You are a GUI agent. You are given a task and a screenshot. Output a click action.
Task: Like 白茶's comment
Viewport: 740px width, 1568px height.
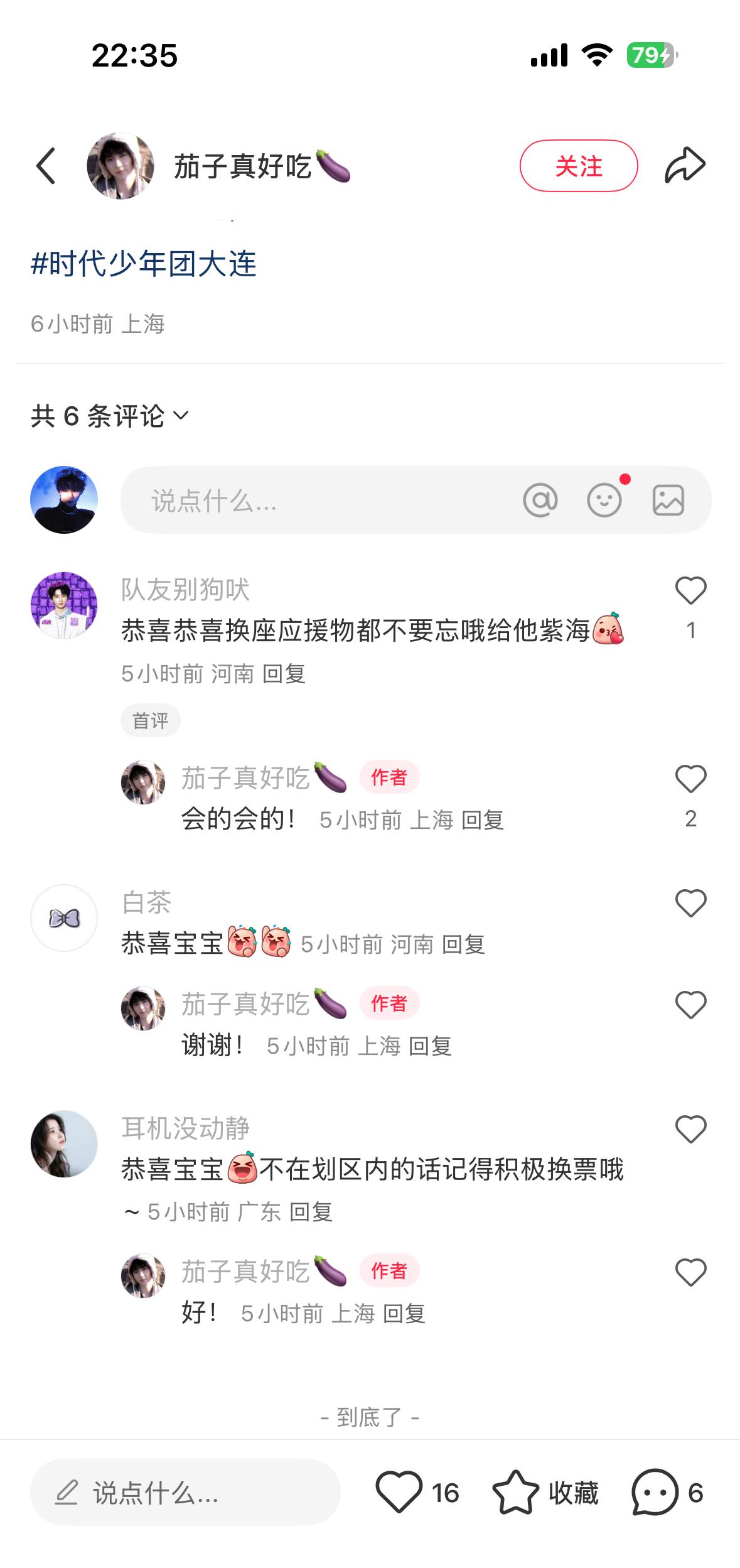pos(690,904)
